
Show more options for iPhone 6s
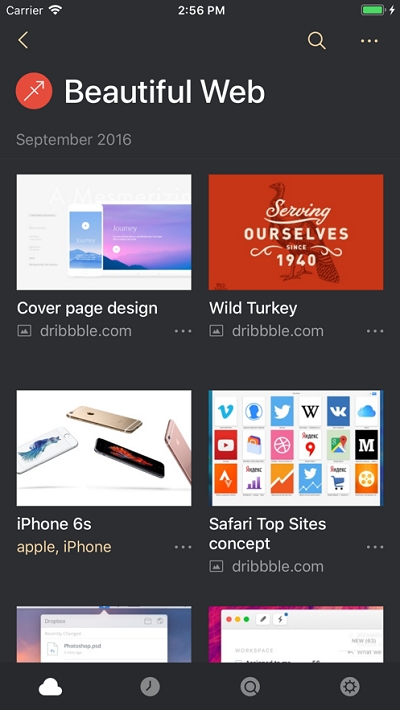[183, 547]
